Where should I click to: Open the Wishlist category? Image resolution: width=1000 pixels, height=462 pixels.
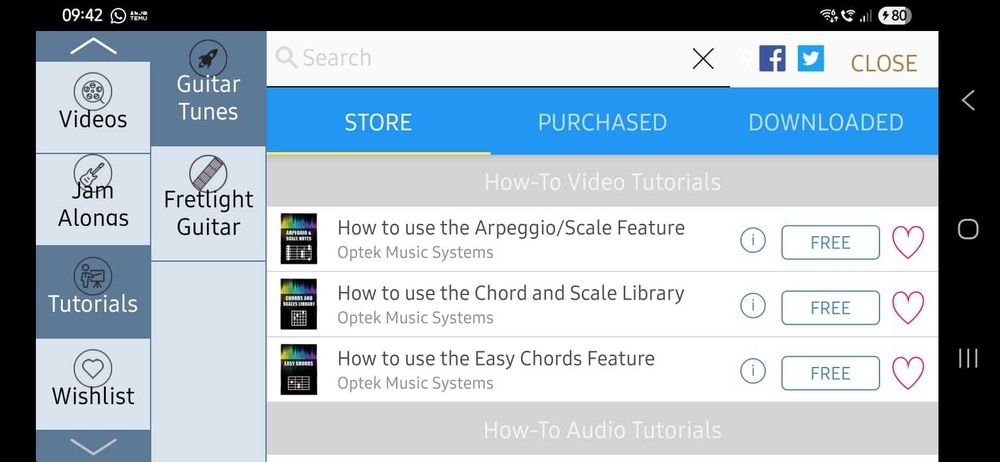(x=93, y=382)
